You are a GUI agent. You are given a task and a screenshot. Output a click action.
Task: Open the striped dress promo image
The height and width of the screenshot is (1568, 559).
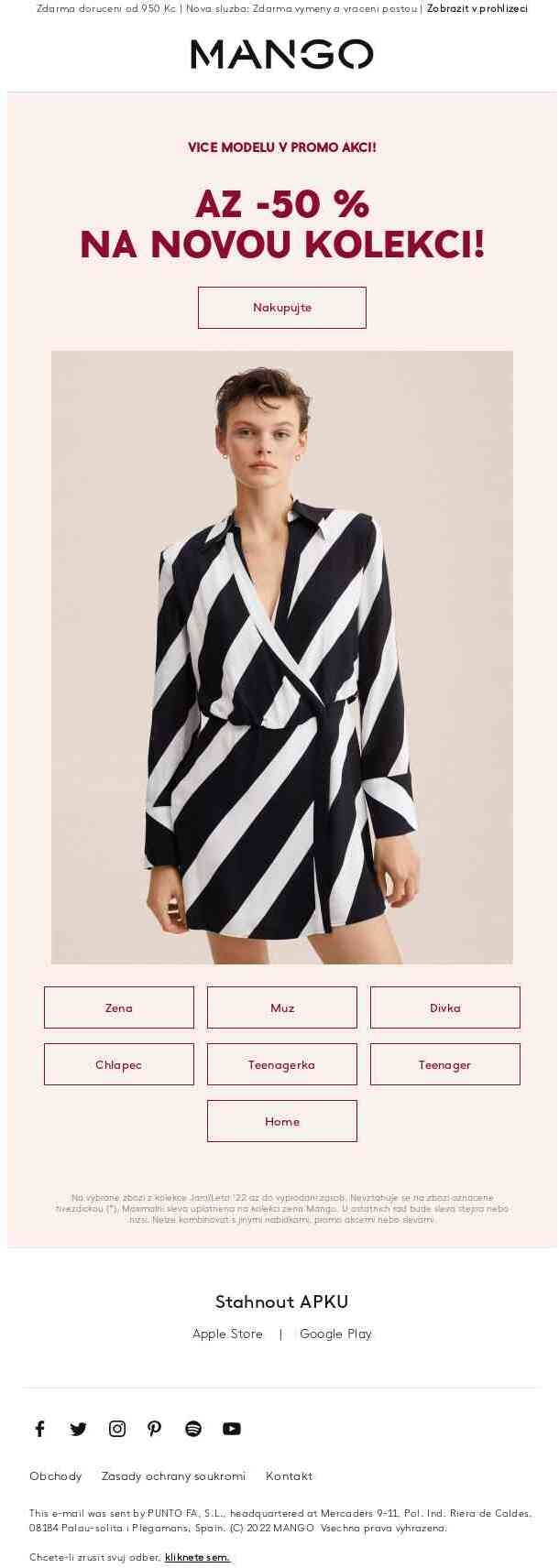pyautogui.click(x=281, y=657)
